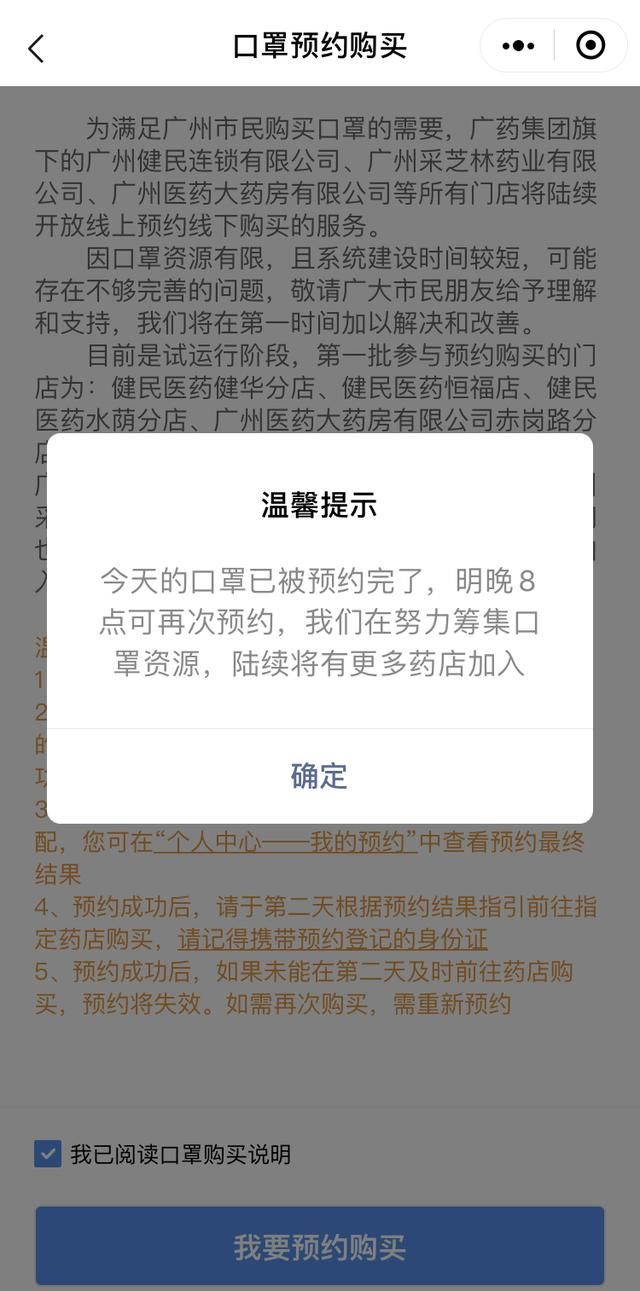
Task: Open the mini program more-options menu
Action: tap(518, 46)
